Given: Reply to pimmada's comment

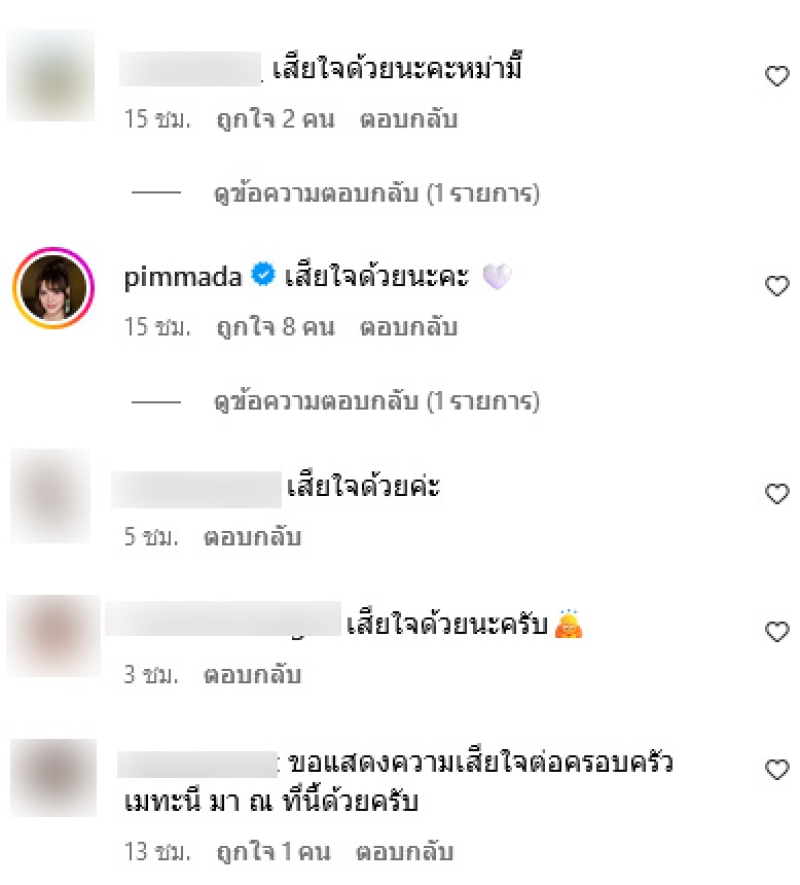Looking at the screenshot, I should click(409, 327).
